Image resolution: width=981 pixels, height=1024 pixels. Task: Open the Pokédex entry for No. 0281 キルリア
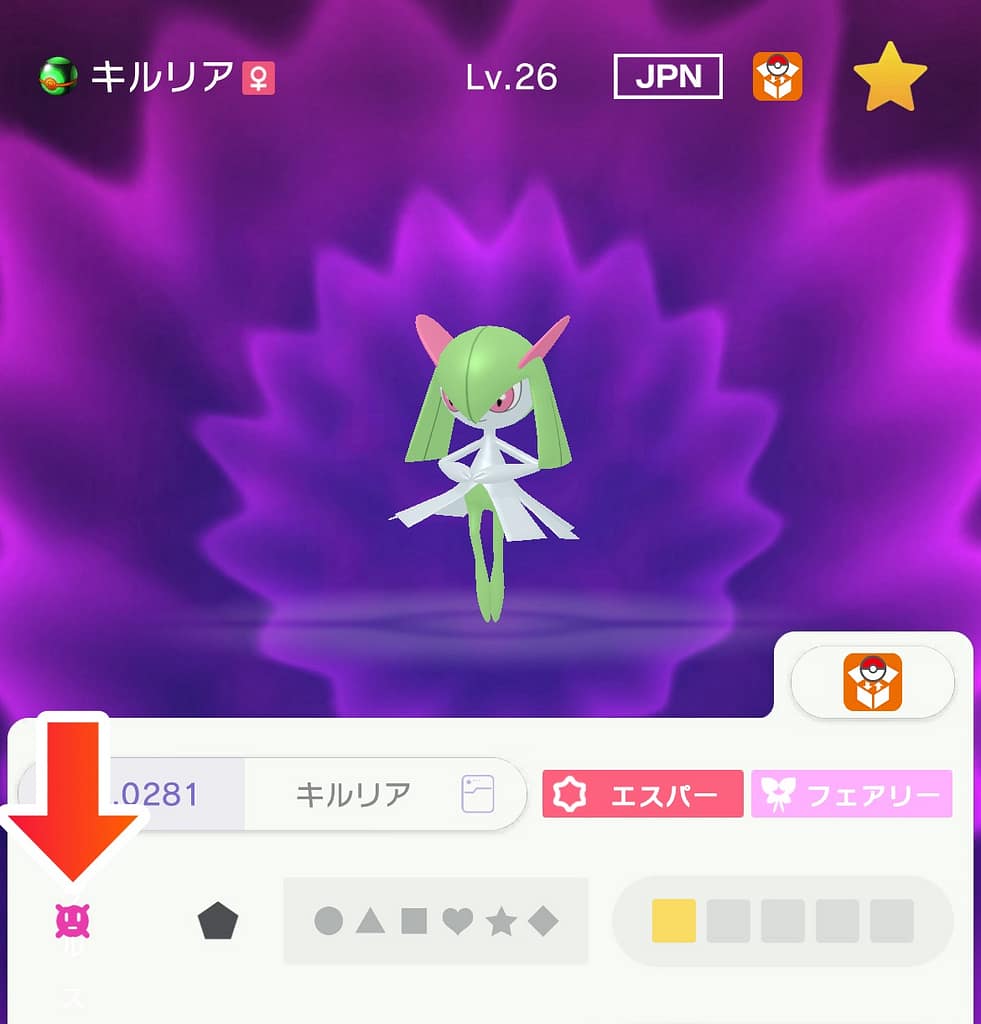(477, 794)
